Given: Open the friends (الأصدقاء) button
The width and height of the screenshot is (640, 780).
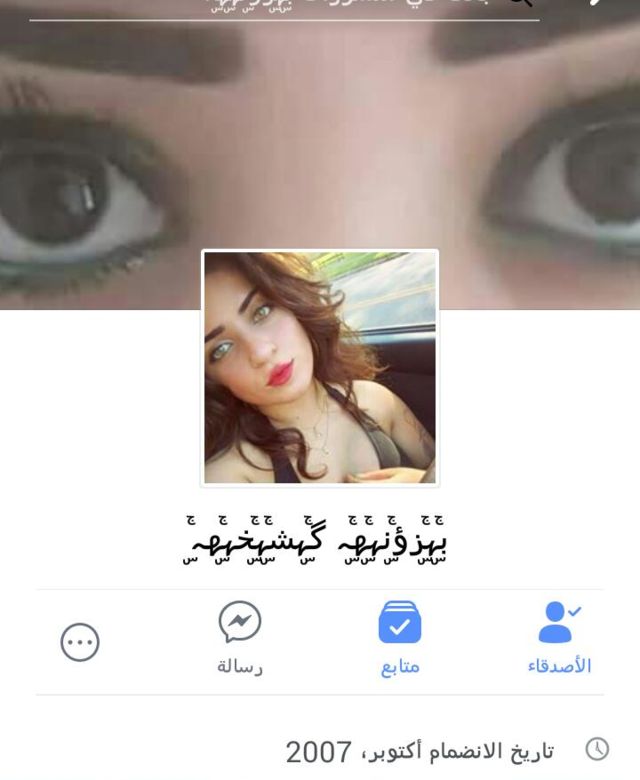Looking at the screenshot, I should click(559, 637).
